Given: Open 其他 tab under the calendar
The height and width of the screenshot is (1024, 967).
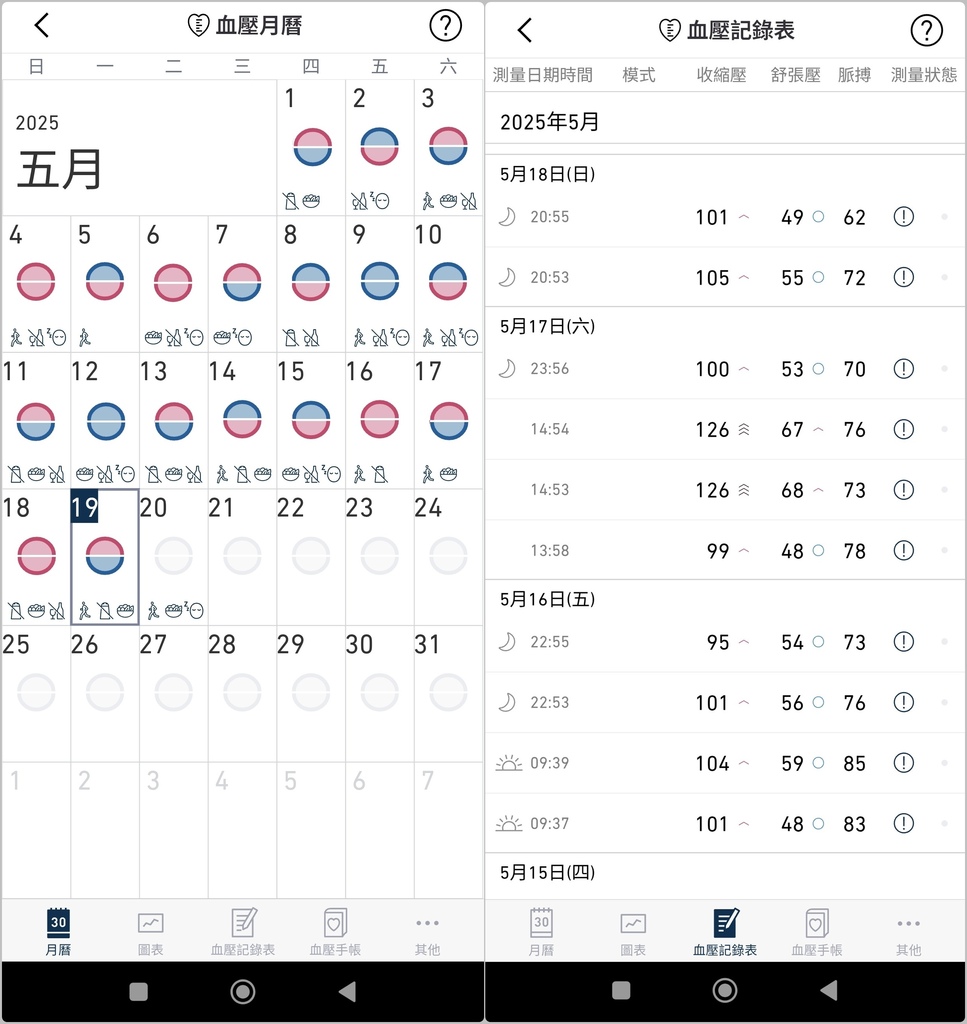Looking at the screenshot, I should [427, 932].
